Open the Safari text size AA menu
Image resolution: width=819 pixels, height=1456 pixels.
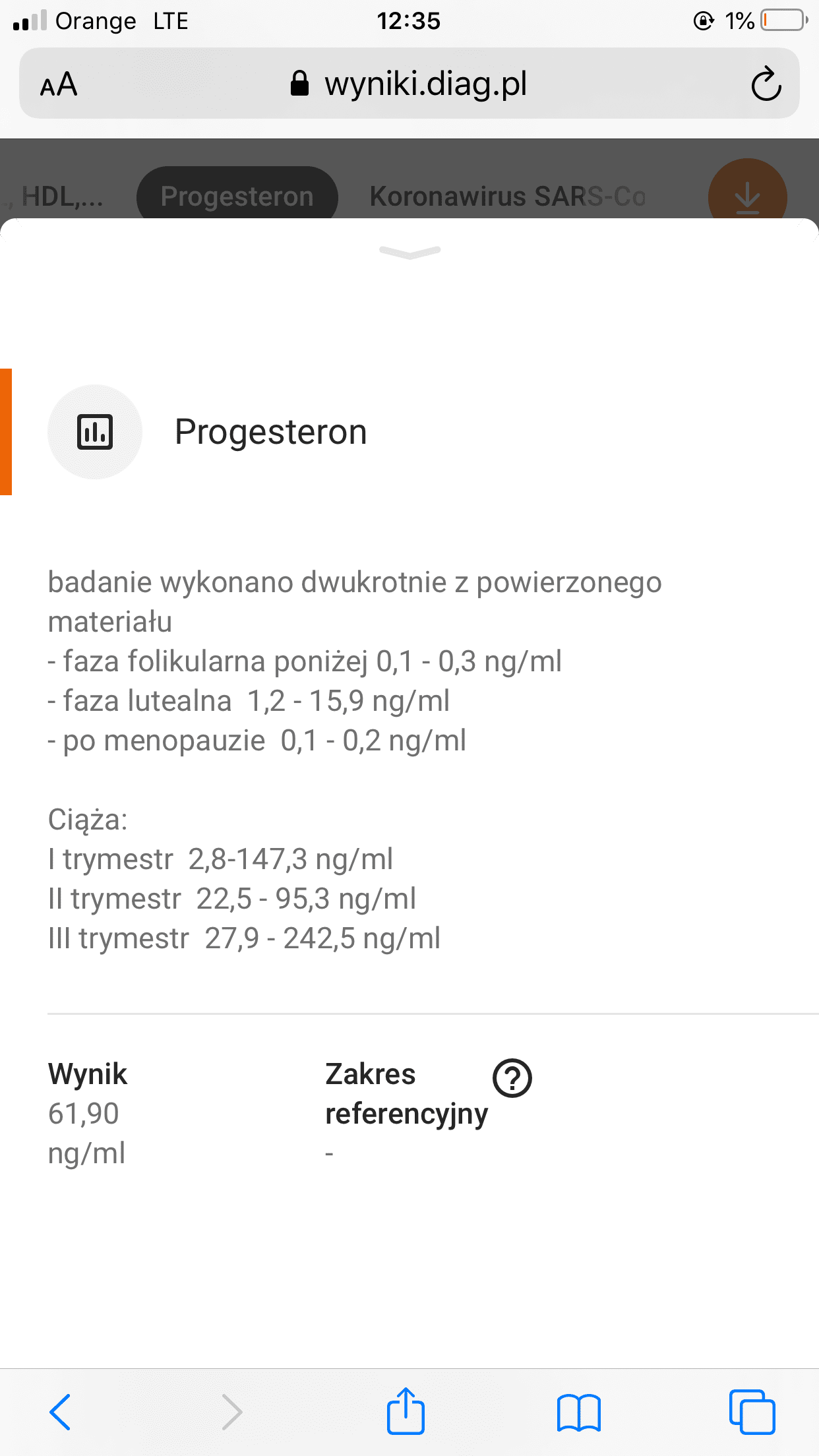click(59, 84)
